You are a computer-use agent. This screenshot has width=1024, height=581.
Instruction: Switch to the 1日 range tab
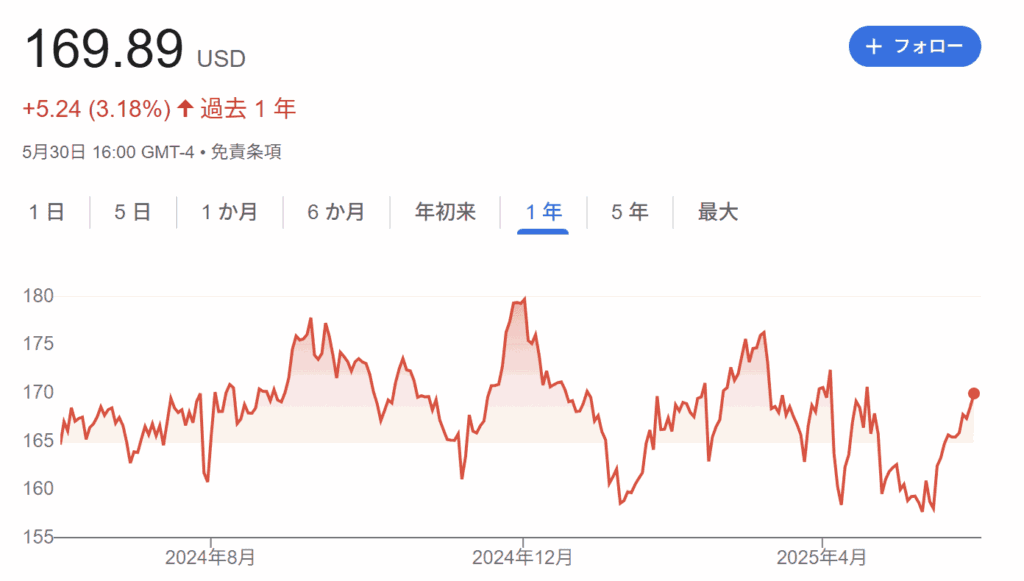click(x=47, y=212)
